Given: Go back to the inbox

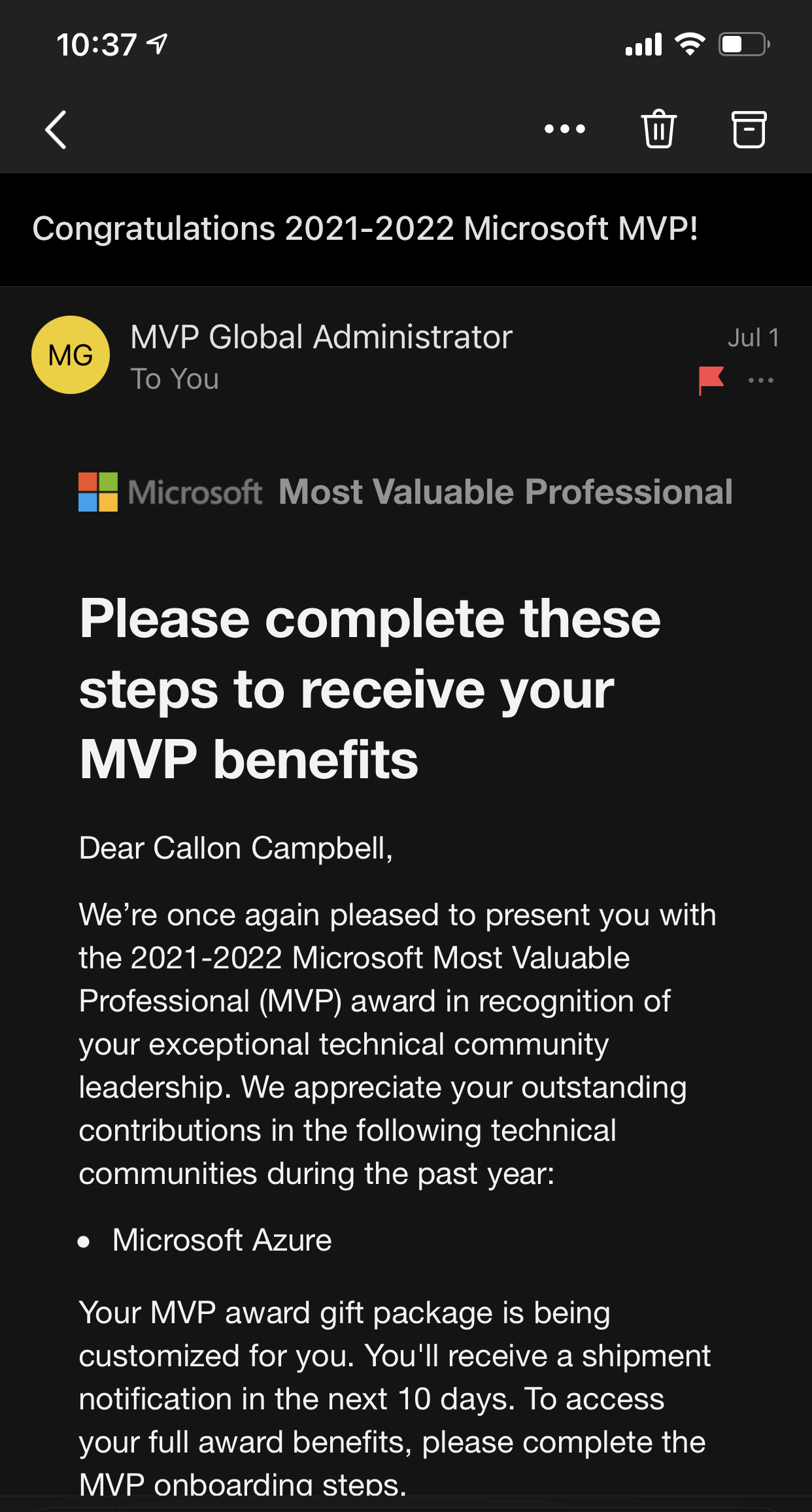Looking at the screenshot, I should (56, 129).
